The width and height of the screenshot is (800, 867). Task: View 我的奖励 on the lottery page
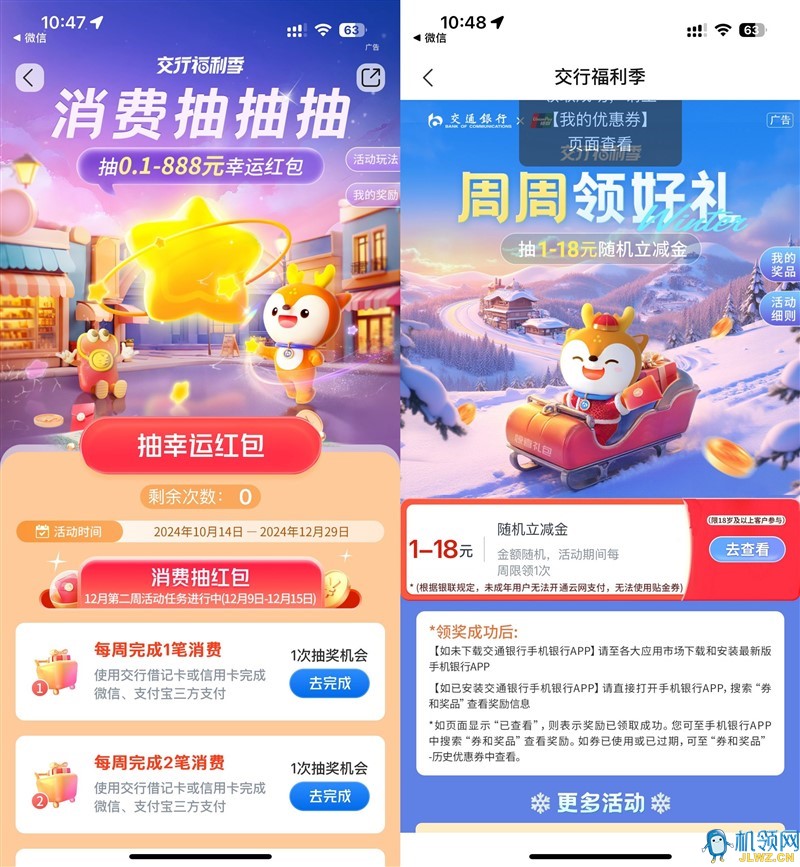(375, 196)
